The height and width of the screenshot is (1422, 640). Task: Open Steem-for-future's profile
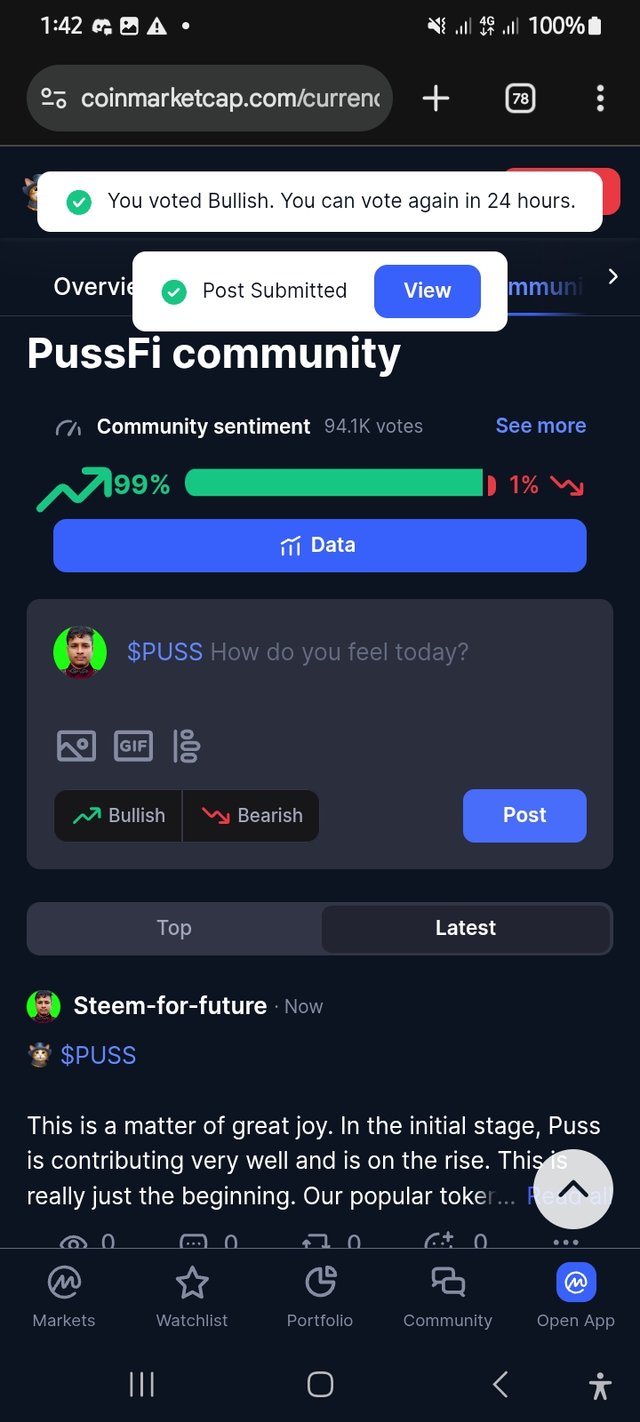pos(170,1006)
